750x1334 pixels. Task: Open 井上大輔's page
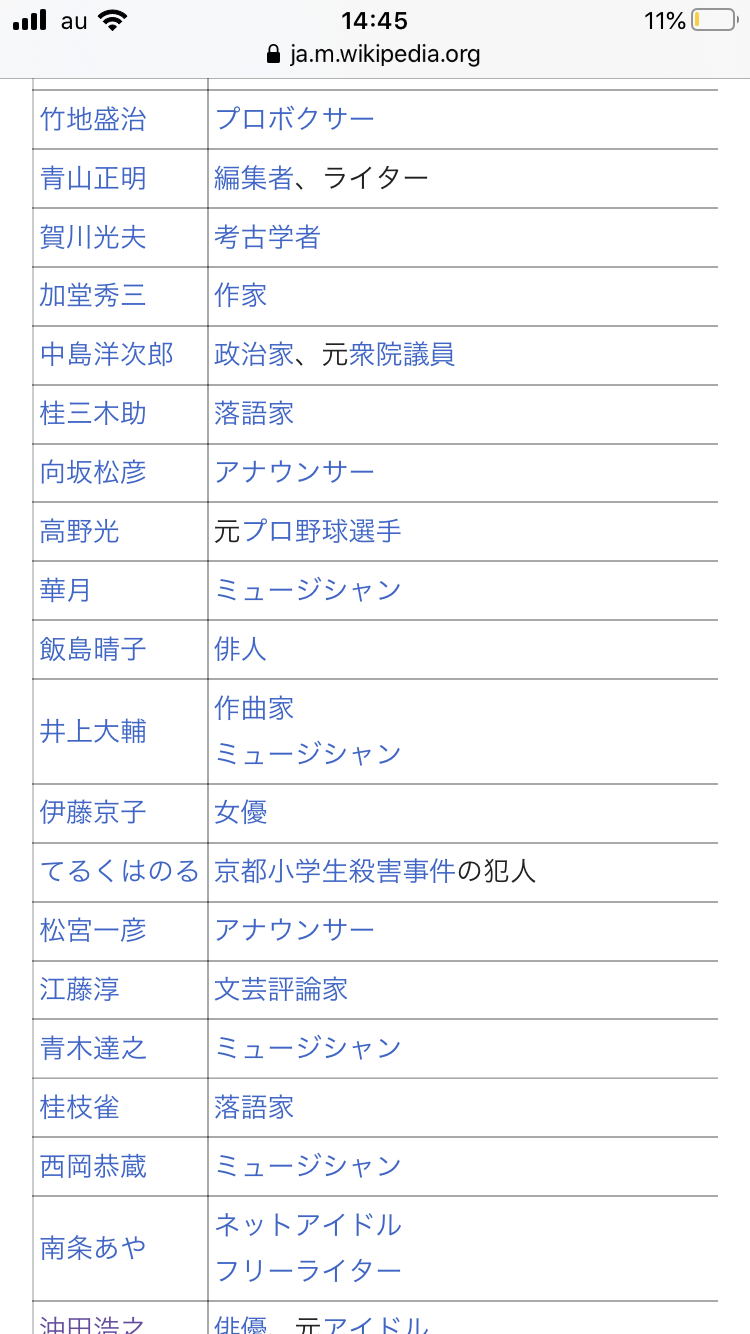click(x=93, y=731)
